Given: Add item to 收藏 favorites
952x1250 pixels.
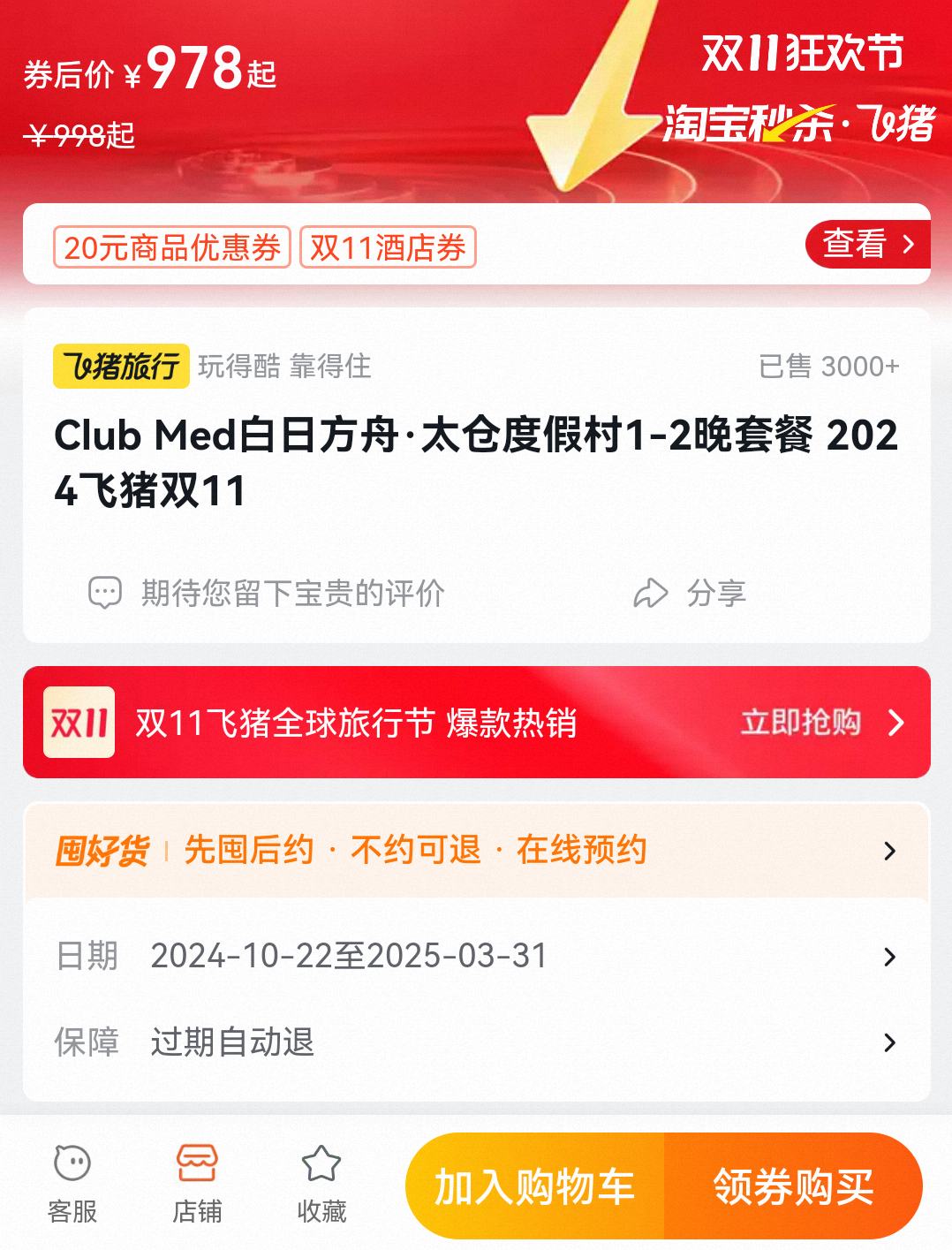Looking at the screenshot, I should pos(321,1184).
